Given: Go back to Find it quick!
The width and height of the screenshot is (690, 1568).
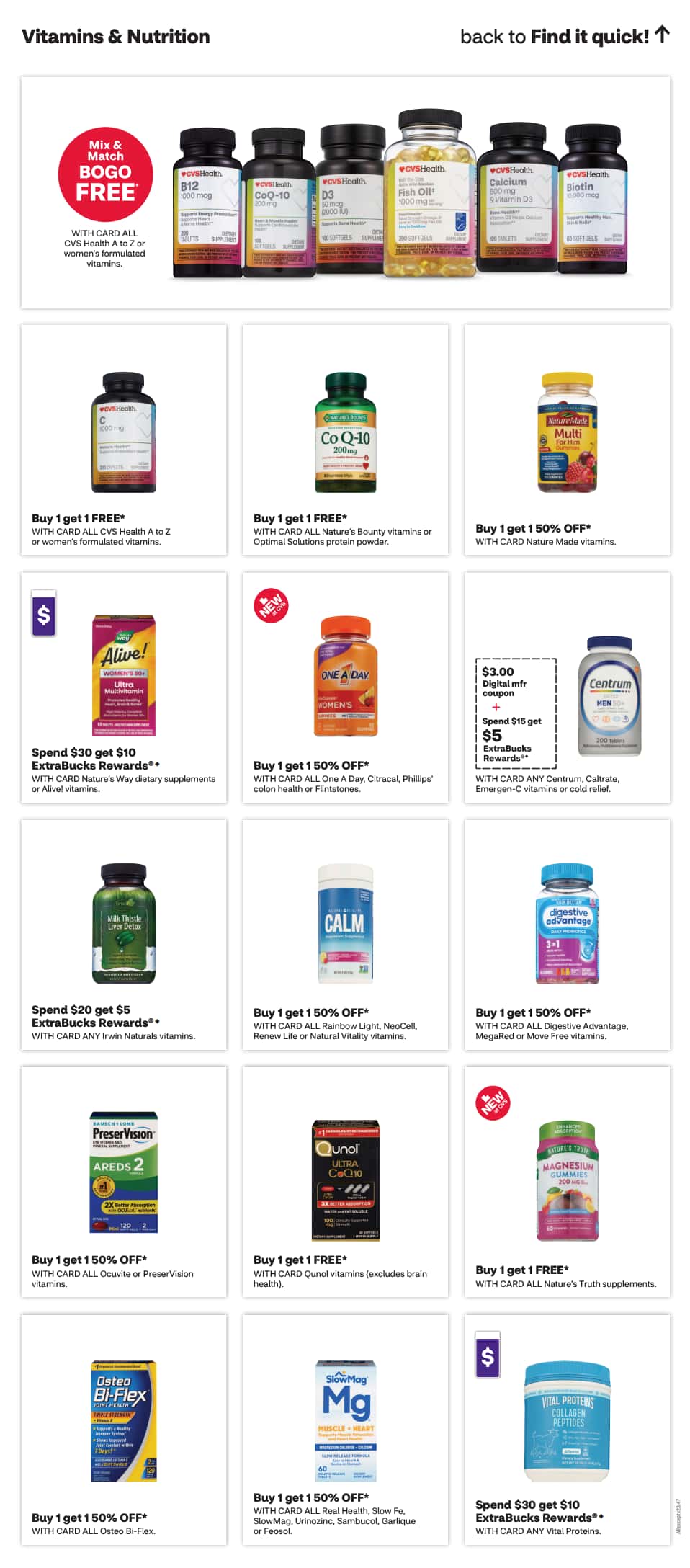Looking at the screenshot, I should point(565,36).
